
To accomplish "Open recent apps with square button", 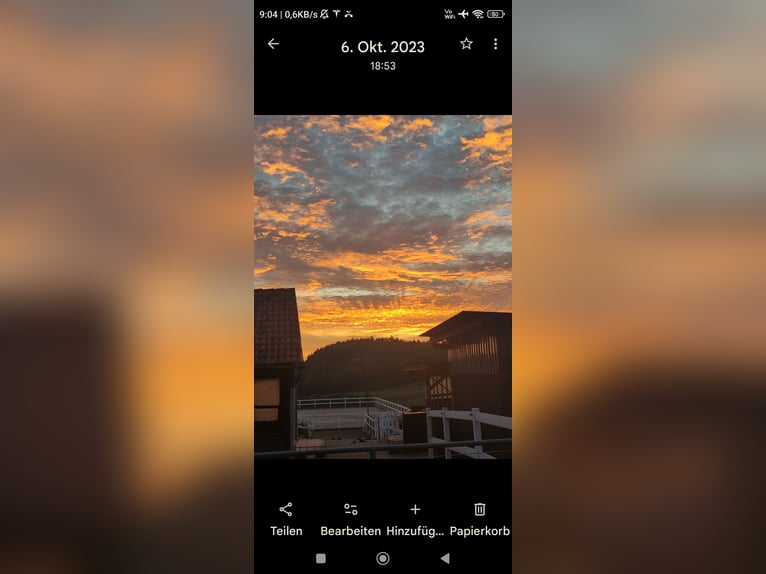I will click(321, 558).
